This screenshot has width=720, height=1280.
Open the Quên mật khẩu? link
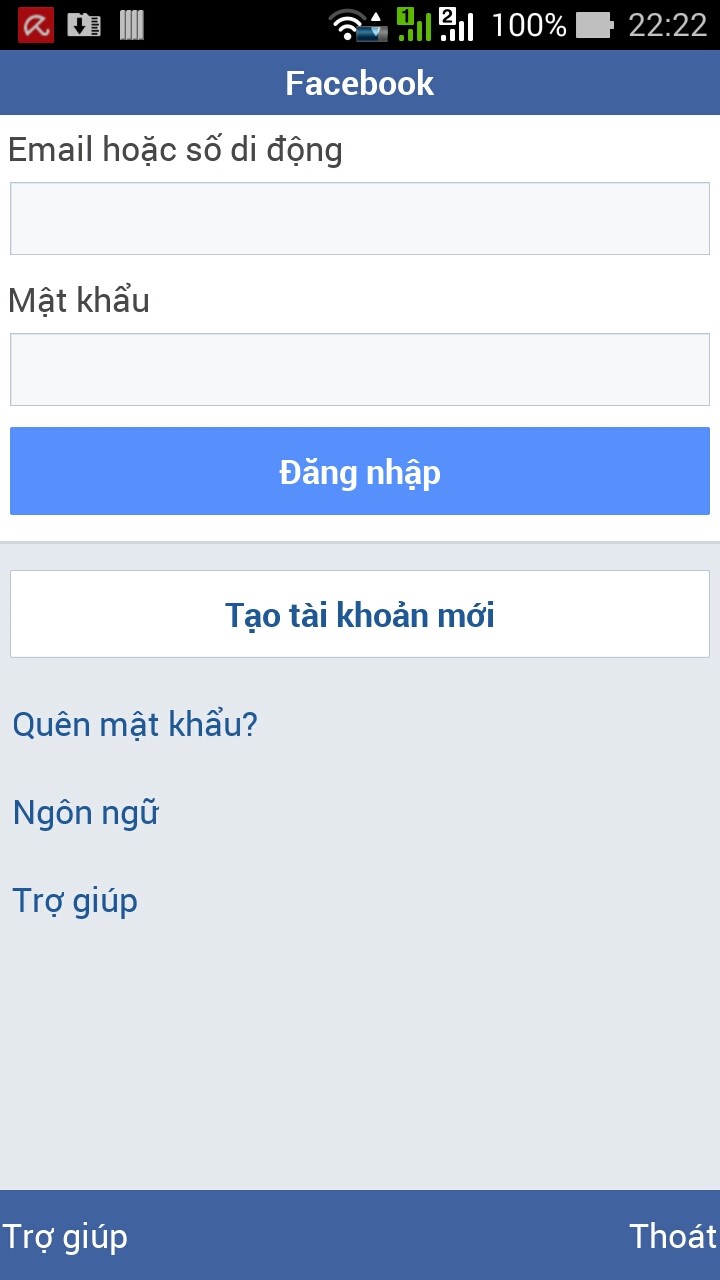click(135, 724)
